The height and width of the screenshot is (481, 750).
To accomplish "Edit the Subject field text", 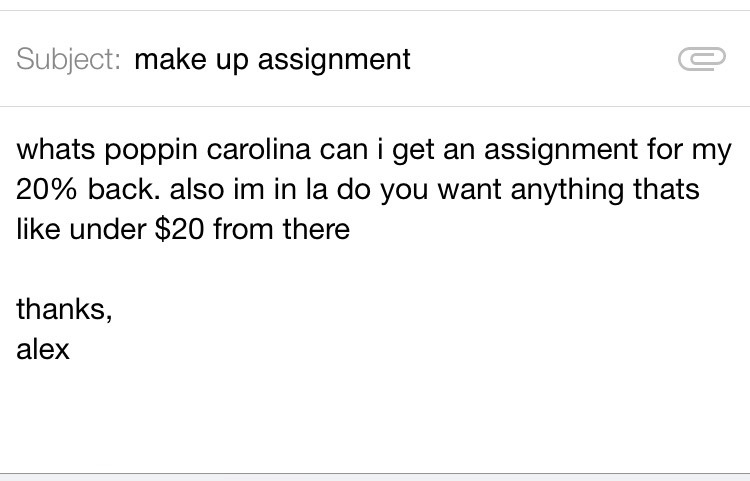I will (x=272, y=60).
